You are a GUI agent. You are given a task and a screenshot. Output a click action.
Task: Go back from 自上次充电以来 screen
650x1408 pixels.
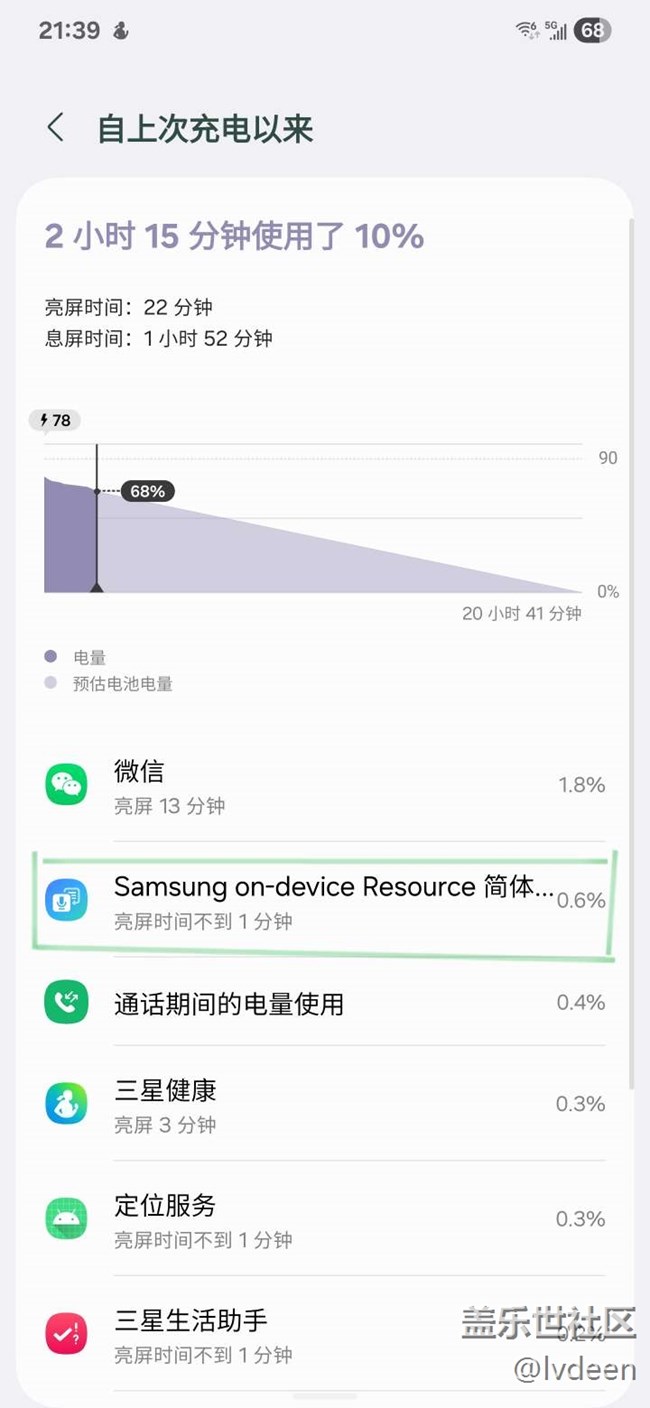click(56, 128)
